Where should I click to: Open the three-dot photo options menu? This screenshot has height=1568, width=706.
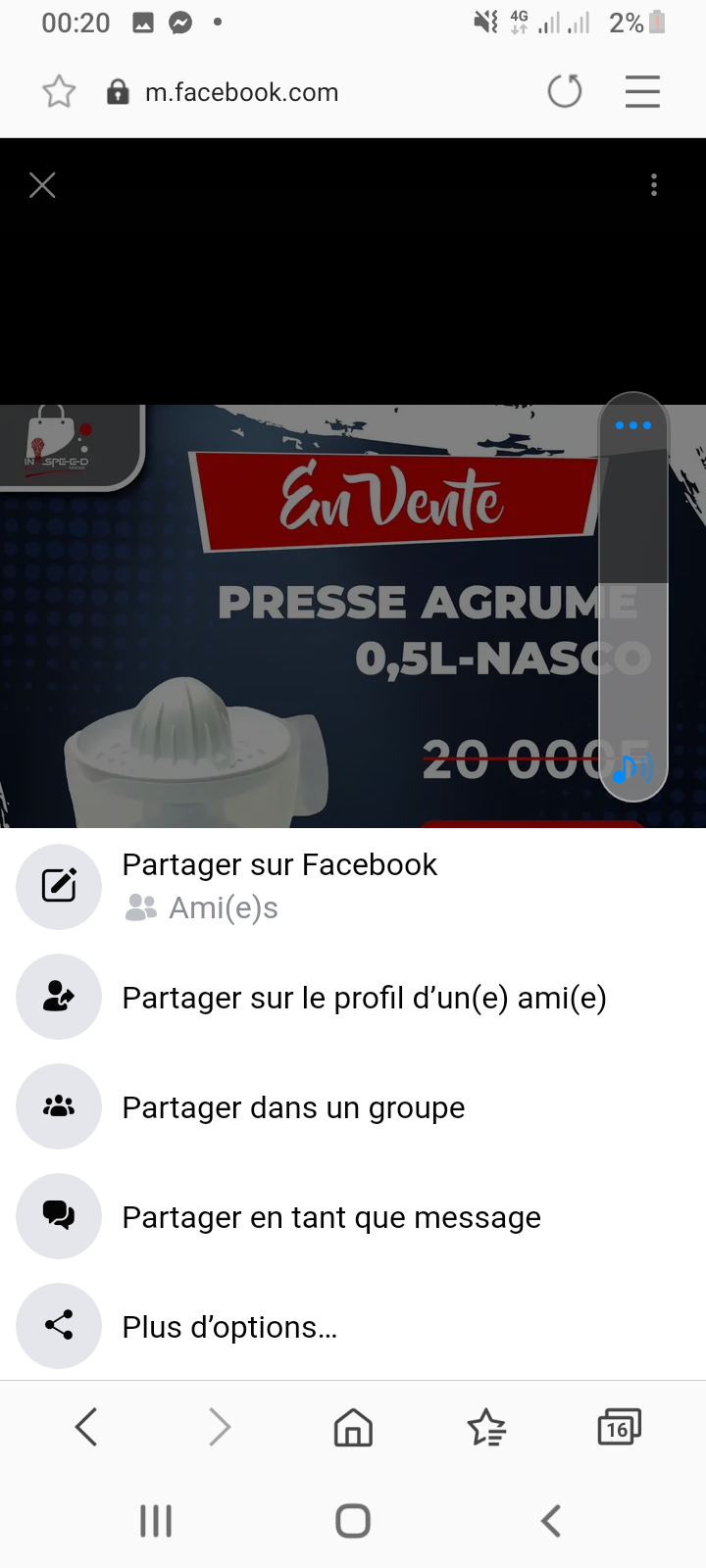(x=654, y=185)
